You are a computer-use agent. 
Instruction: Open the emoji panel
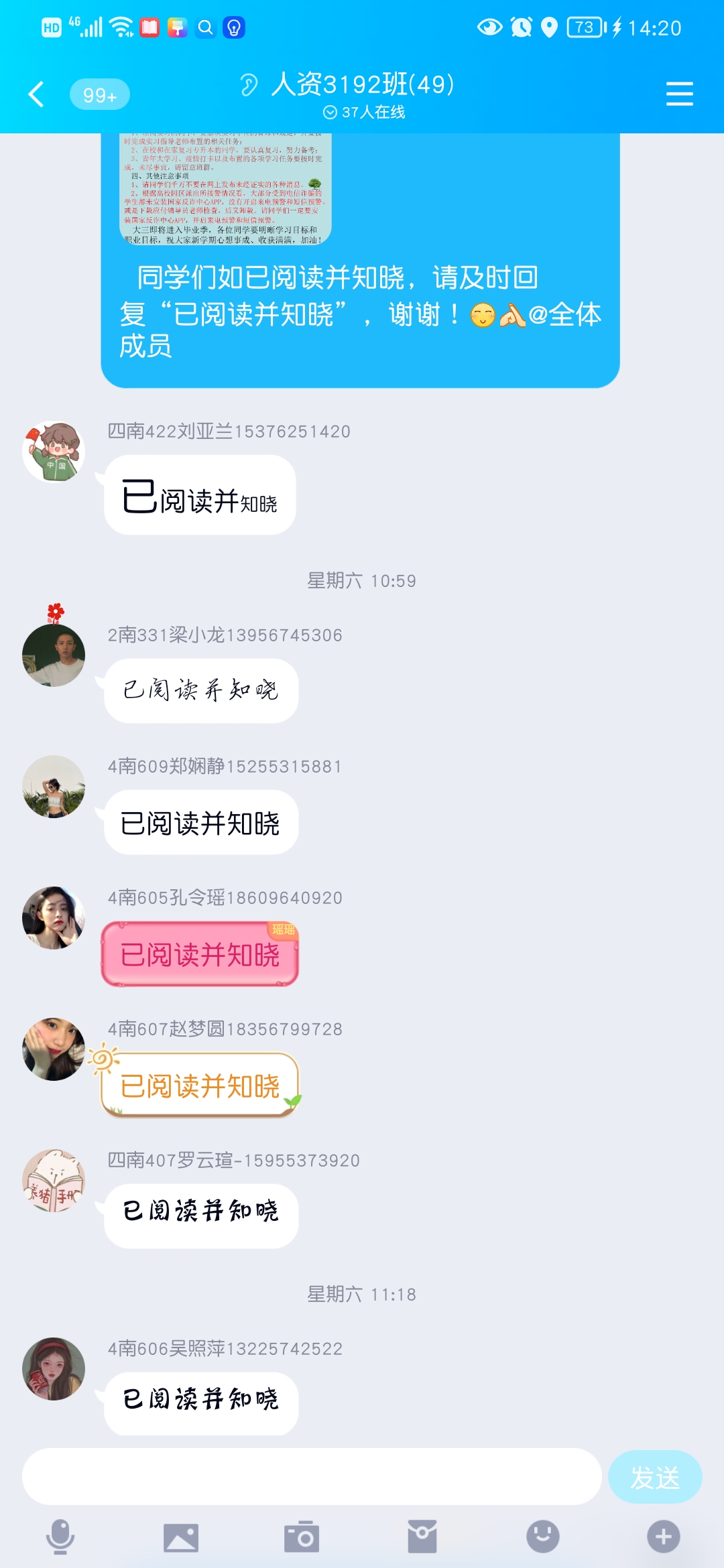click(x=543, y=1537)
